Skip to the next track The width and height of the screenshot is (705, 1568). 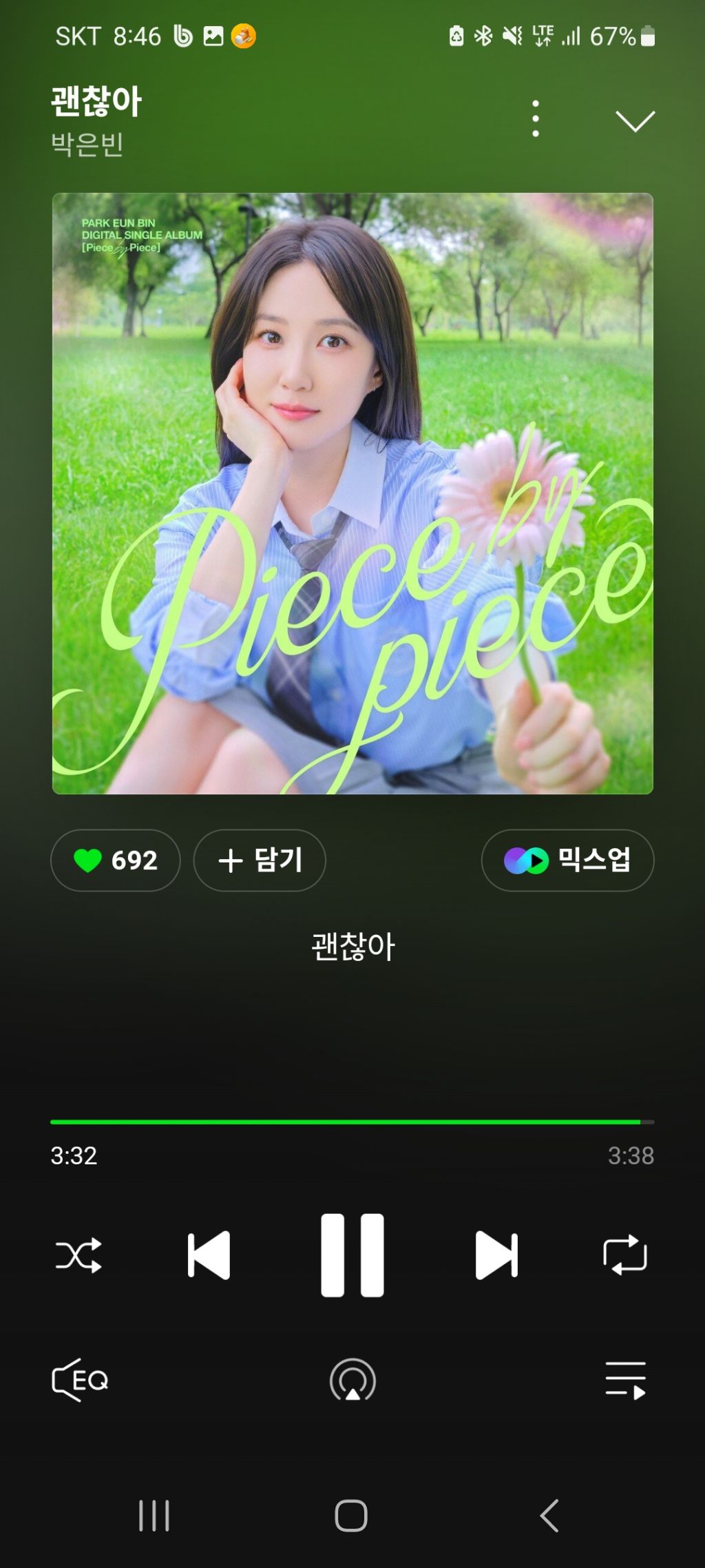pos(496,1255)
